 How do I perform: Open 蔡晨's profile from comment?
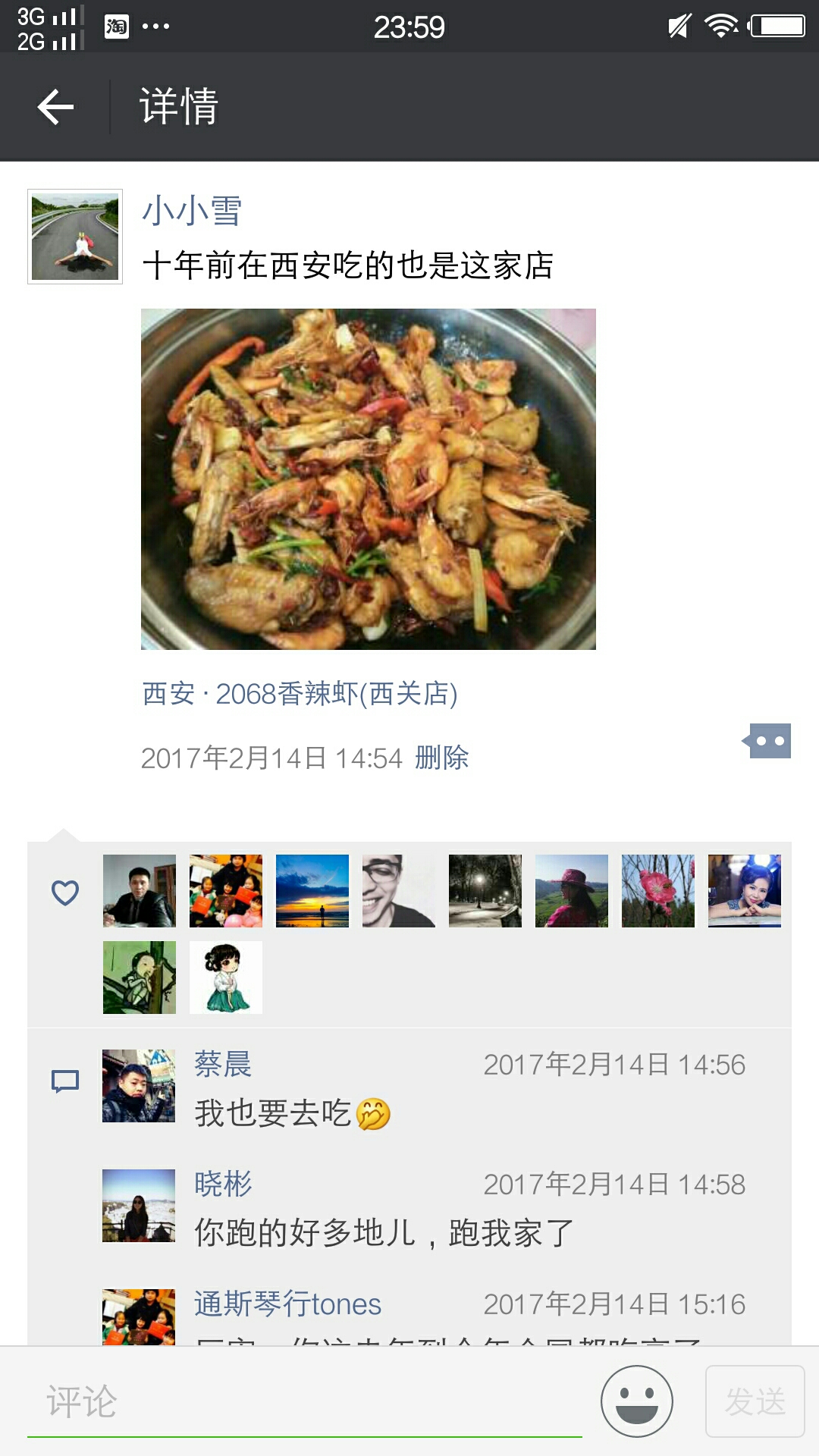tap(222, 1064)
